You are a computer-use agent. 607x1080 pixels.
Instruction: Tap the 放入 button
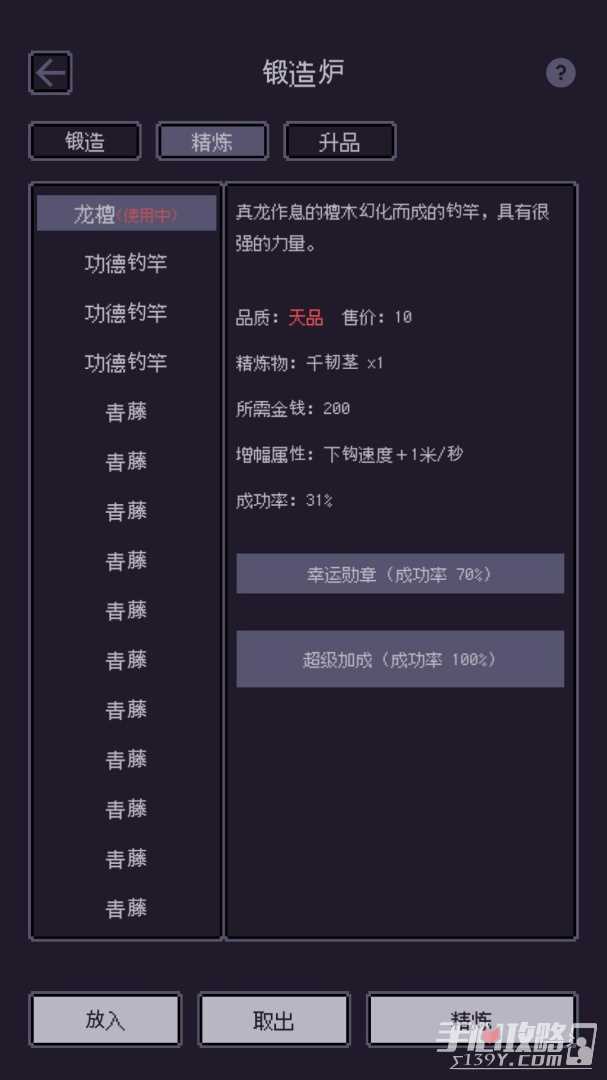pos(105,1019)
